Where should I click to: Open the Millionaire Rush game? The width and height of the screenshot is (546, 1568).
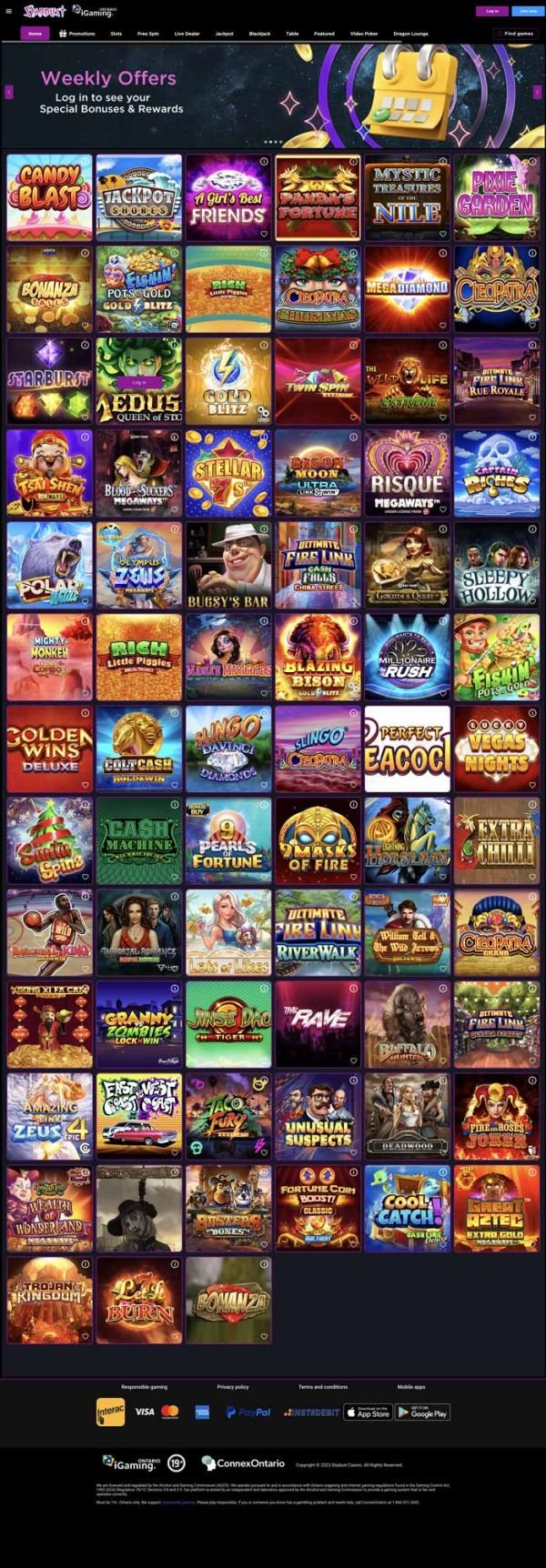tap(407, 657)
